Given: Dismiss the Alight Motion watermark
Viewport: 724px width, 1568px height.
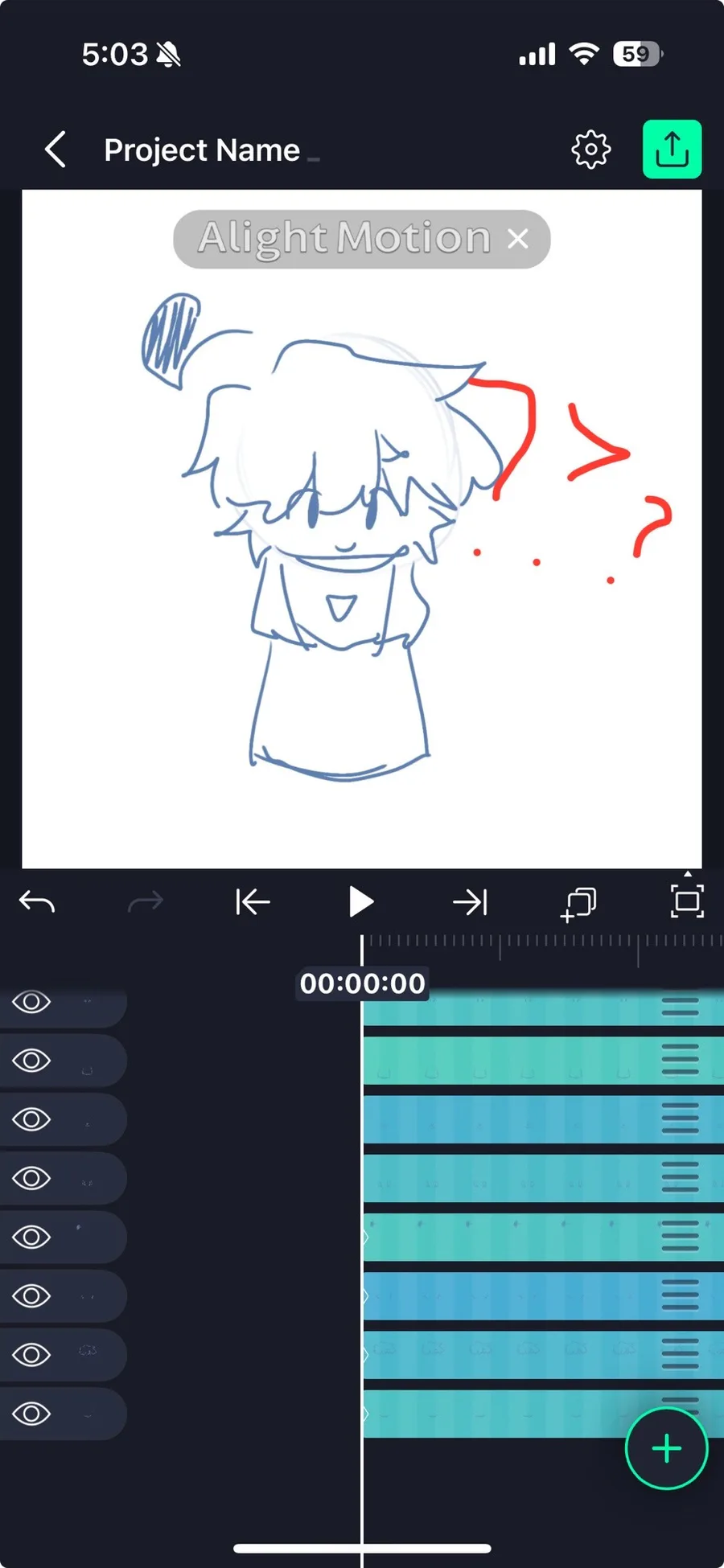Looking at the screenshot, I should coord(518,239).
